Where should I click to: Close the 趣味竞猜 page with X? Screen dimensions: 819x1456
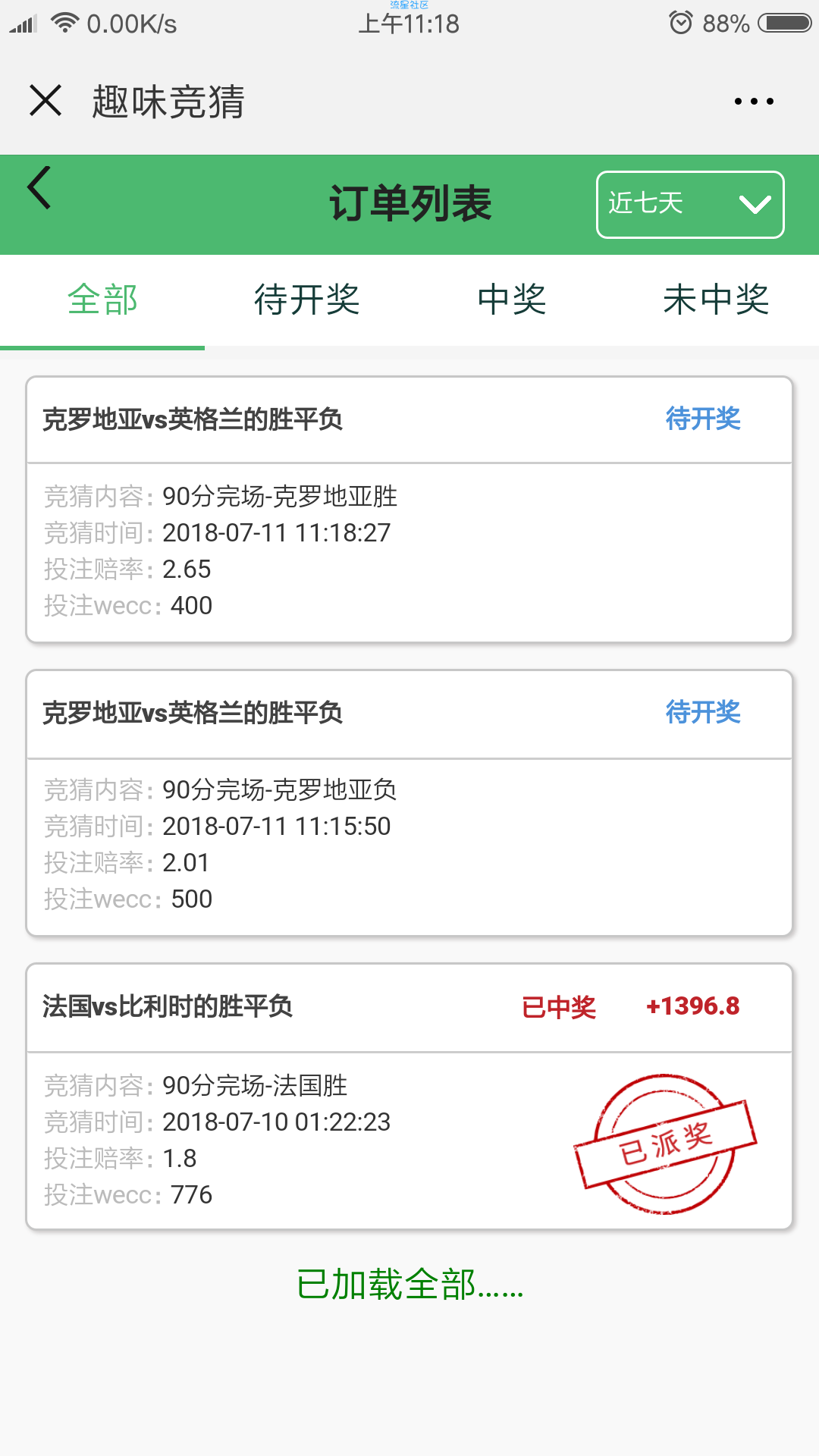[x=45, y=100]
